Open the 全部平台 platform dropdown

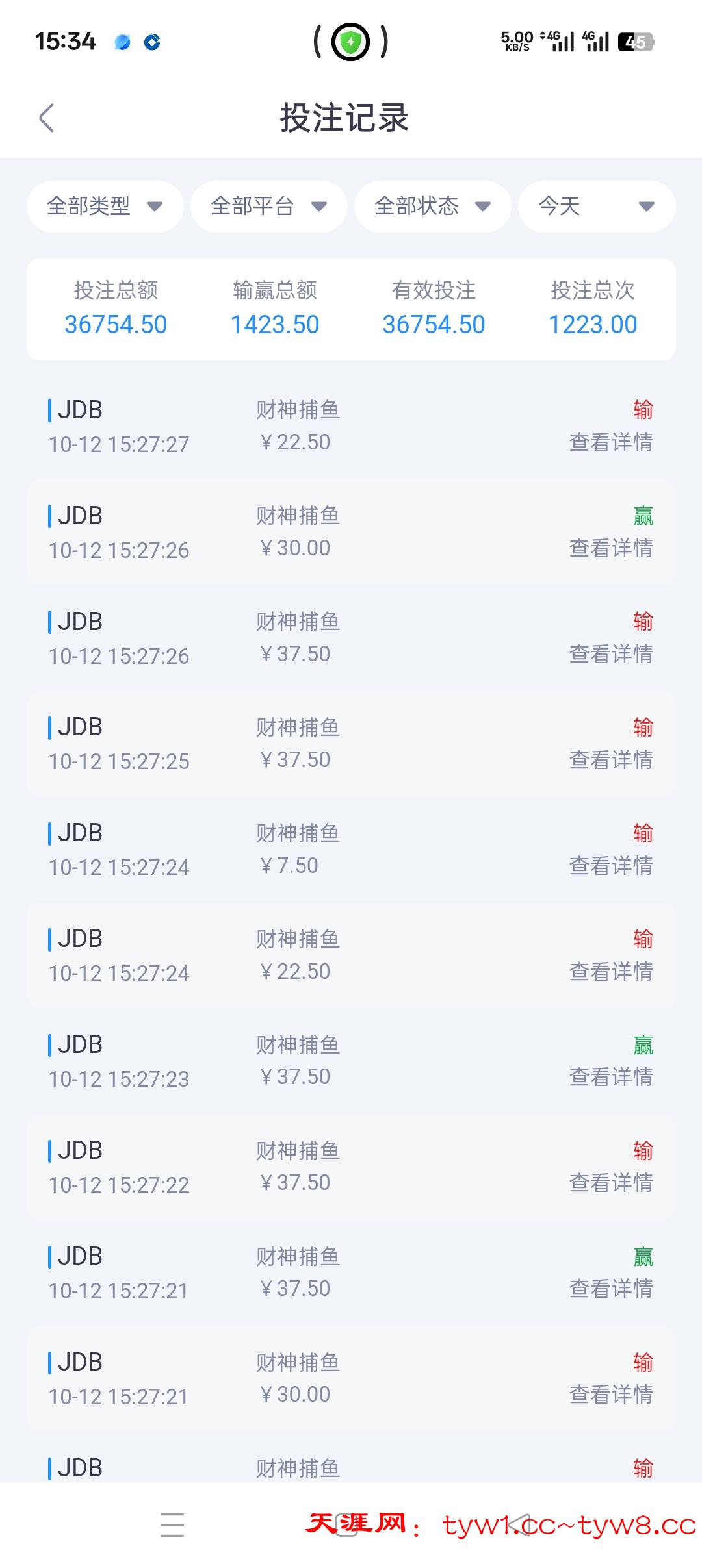tap(268, 207)
